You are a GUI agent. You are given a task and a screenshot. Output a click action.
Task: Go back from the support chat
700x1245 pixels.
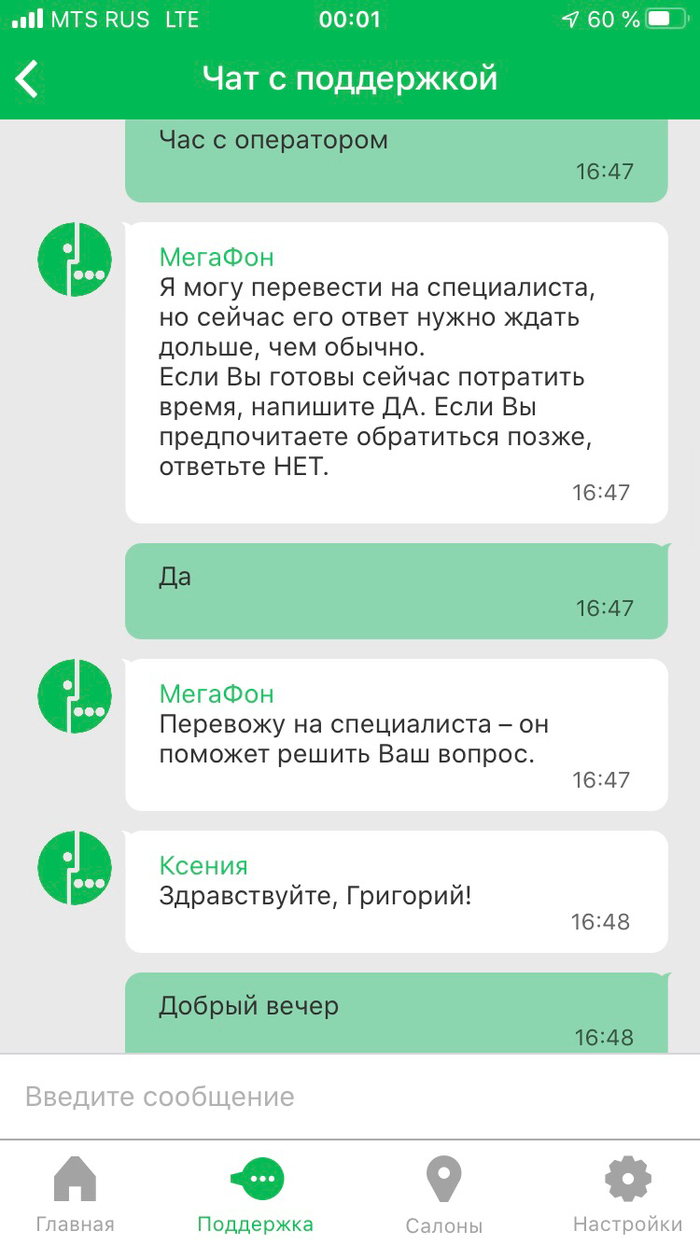[28, 78]
